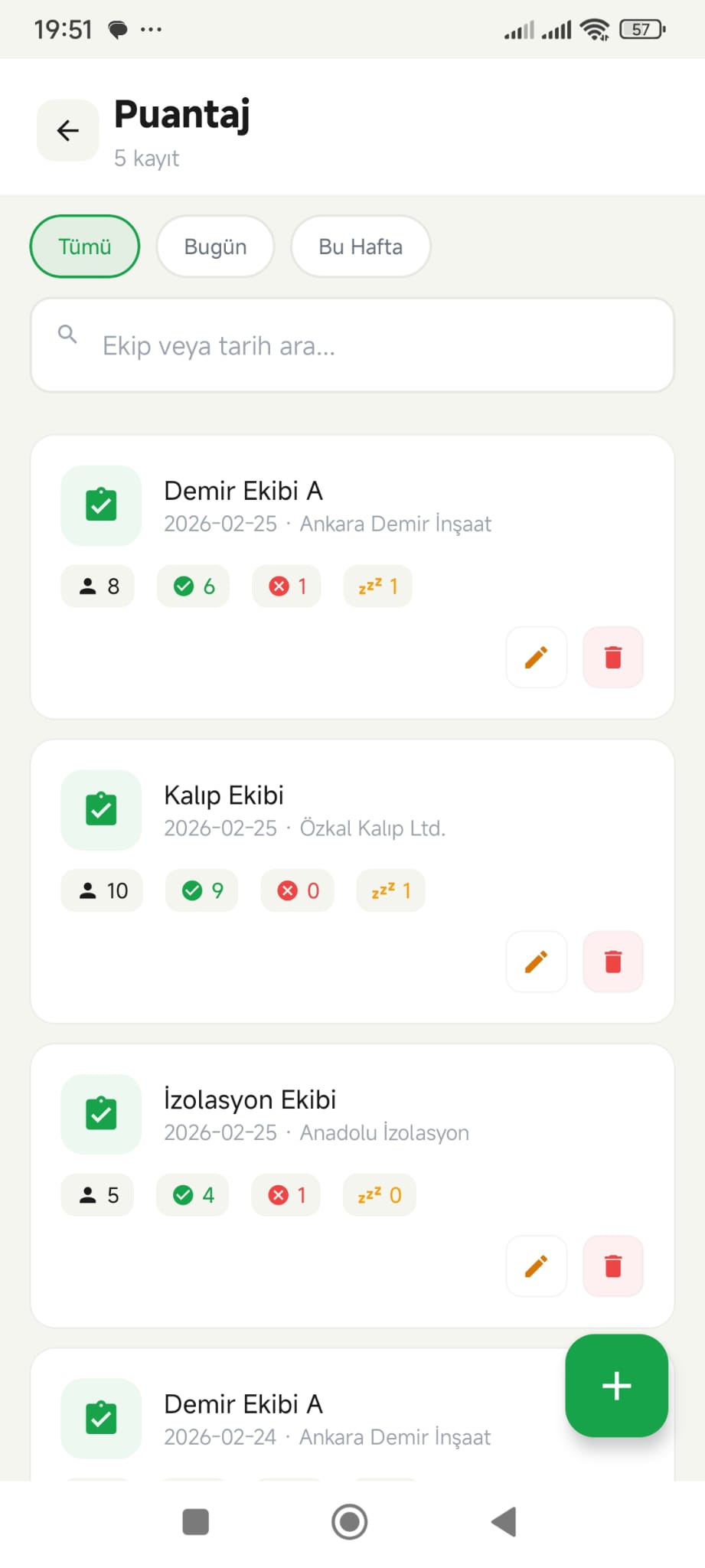The width and height of the screenshot is (705, 1568).
Task: Delete the Demir Ekibi A record
Action: pos(612,657)
